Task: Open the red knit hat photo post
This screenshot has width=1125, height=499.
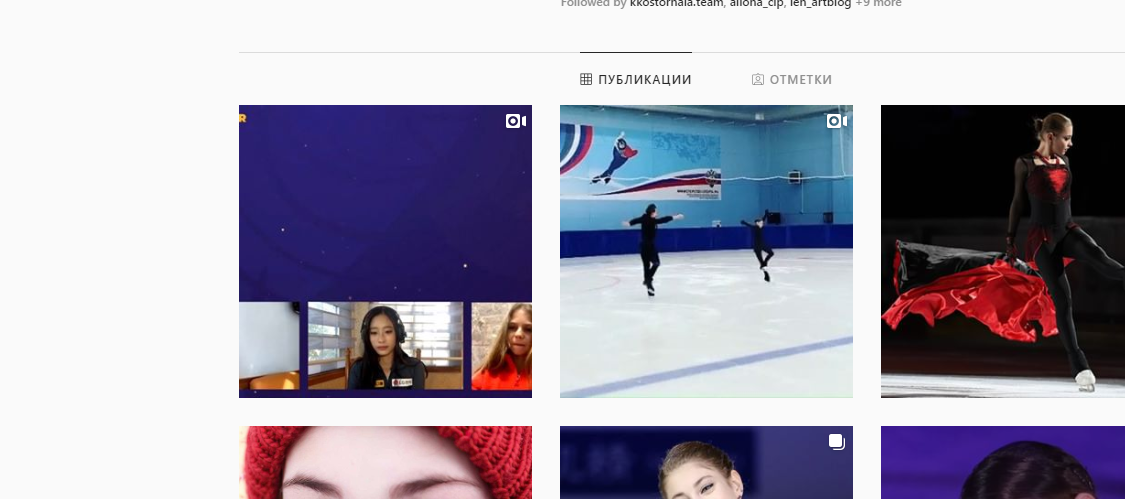Action: [x=385, y=463]
